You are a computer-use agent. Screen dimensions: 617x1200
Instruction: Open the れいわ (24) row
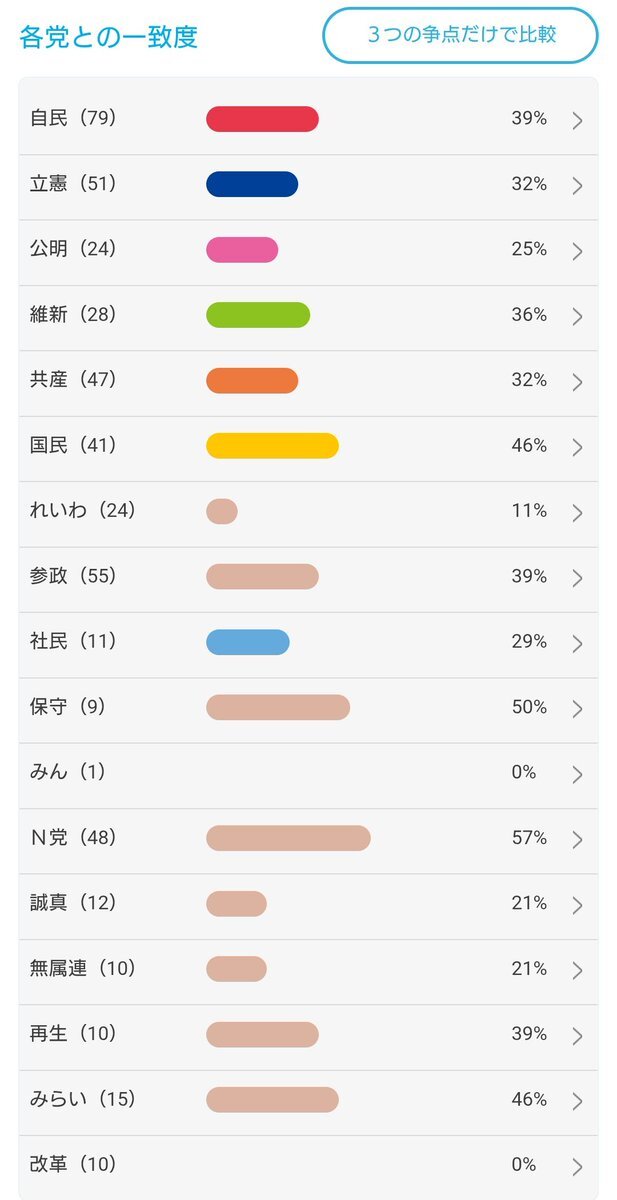click(308, 512)
